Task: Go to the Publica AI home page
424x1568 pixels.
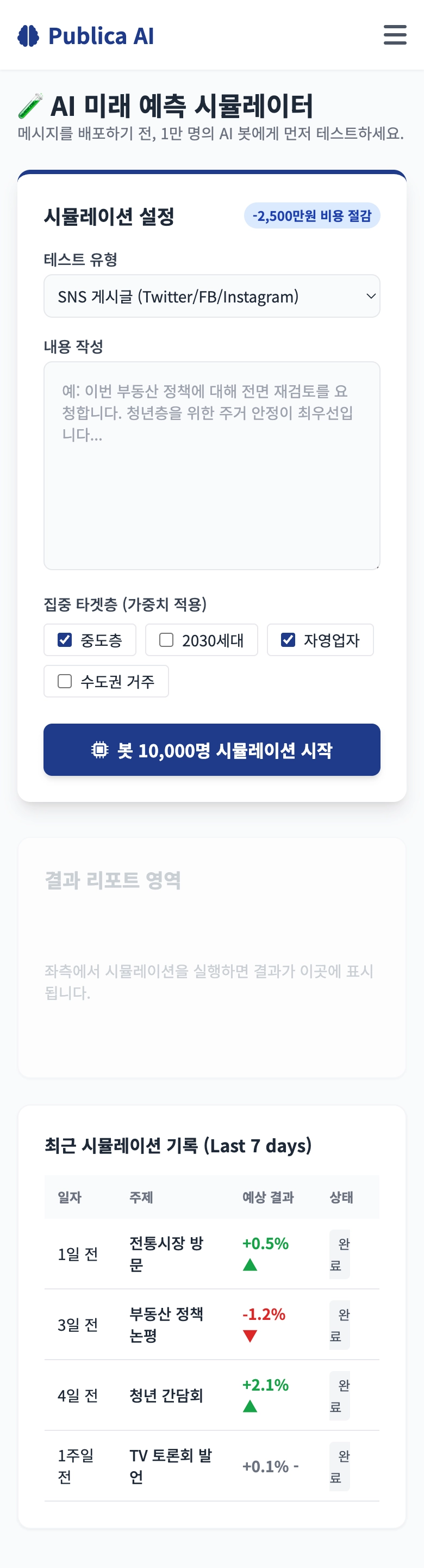Action: click(x=86, y=36)
